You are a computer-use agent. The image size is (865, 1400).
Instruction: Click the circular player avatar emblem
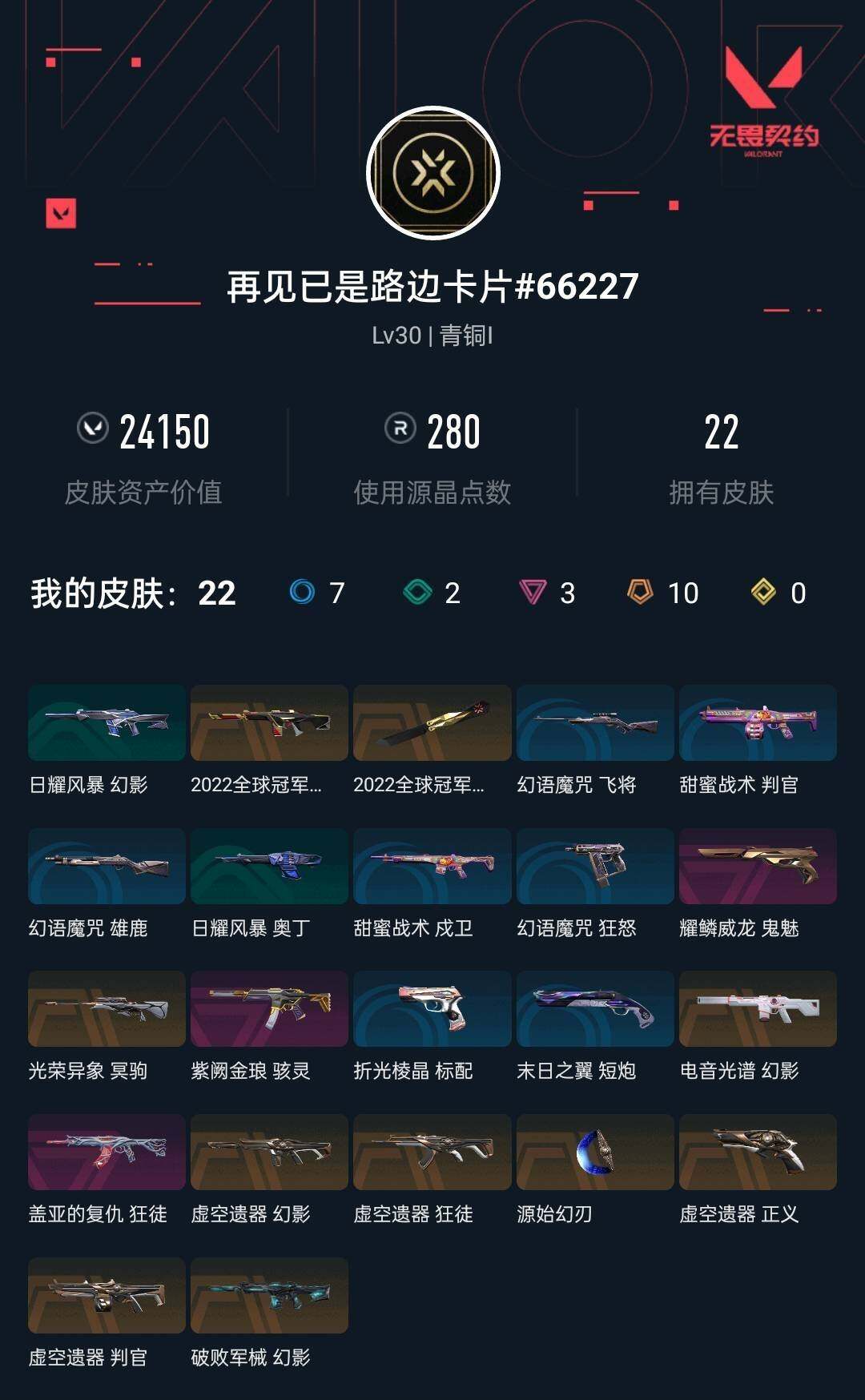coord(432,171)
